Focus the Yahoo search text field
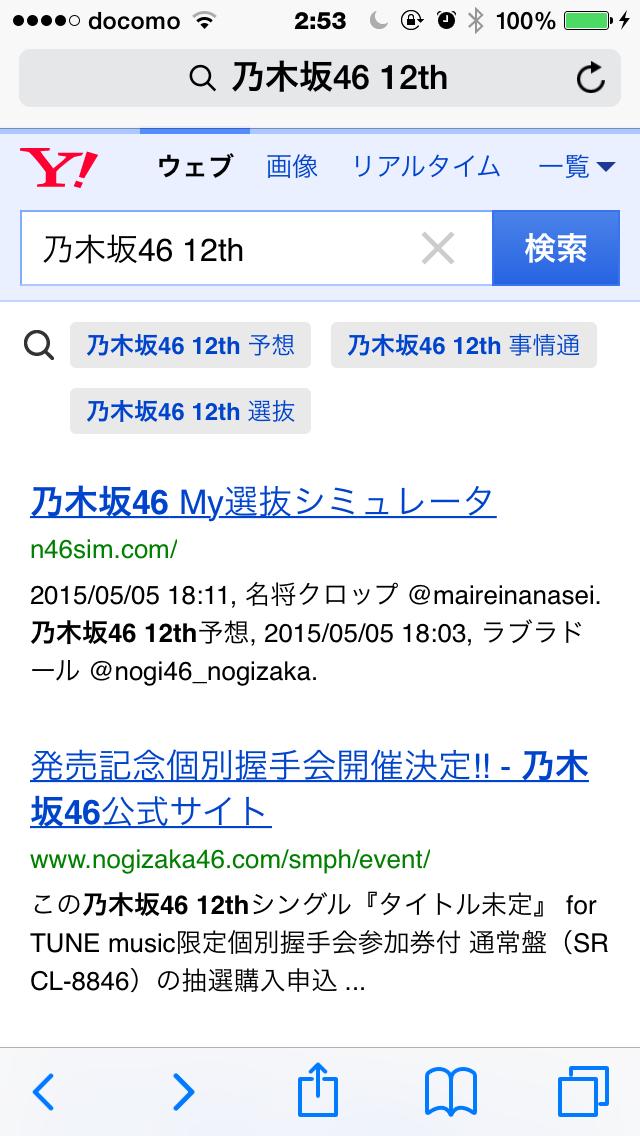The image size is (640, 1136). click(x=220, y=249)
